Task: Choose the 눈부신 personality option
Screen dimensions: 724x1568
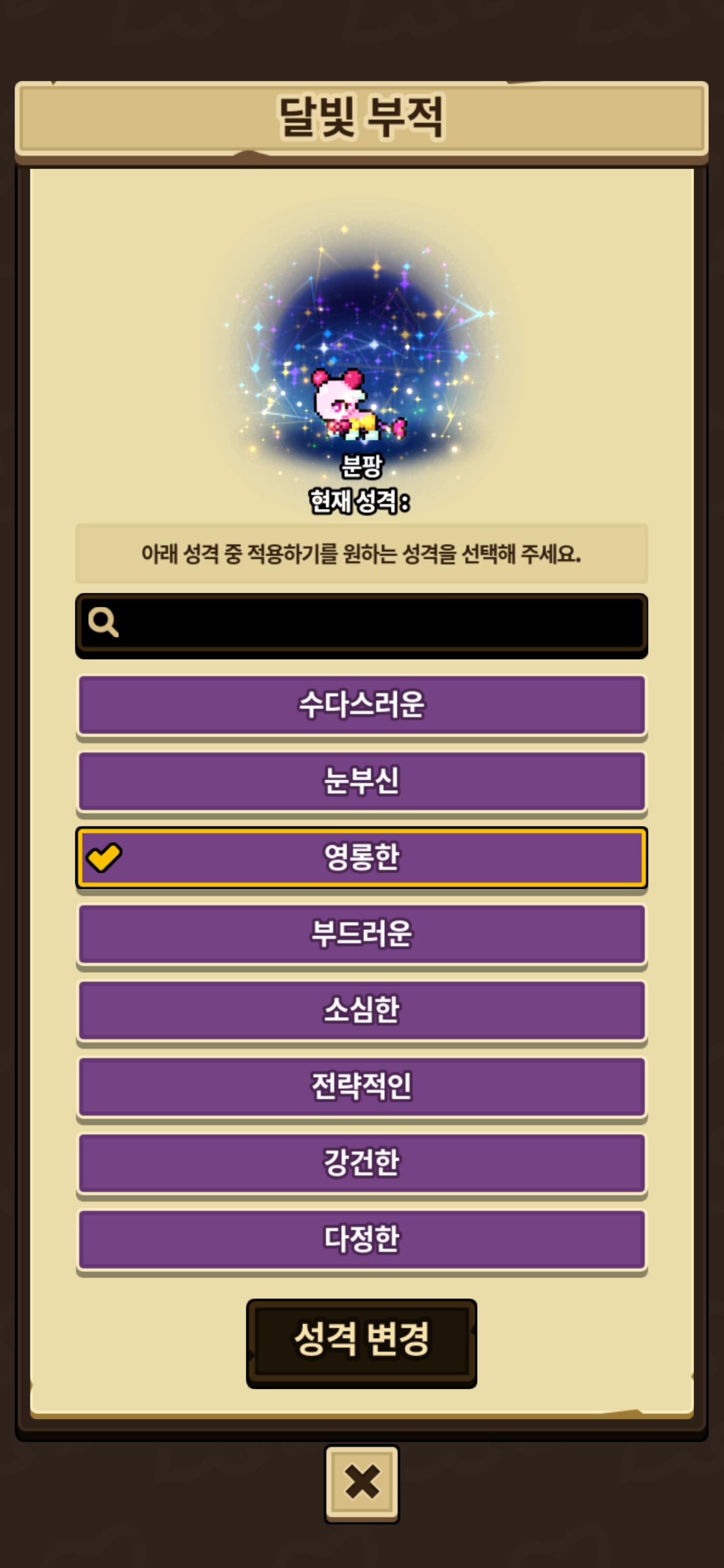Action: pyautogui.click(x=361, y=781)
